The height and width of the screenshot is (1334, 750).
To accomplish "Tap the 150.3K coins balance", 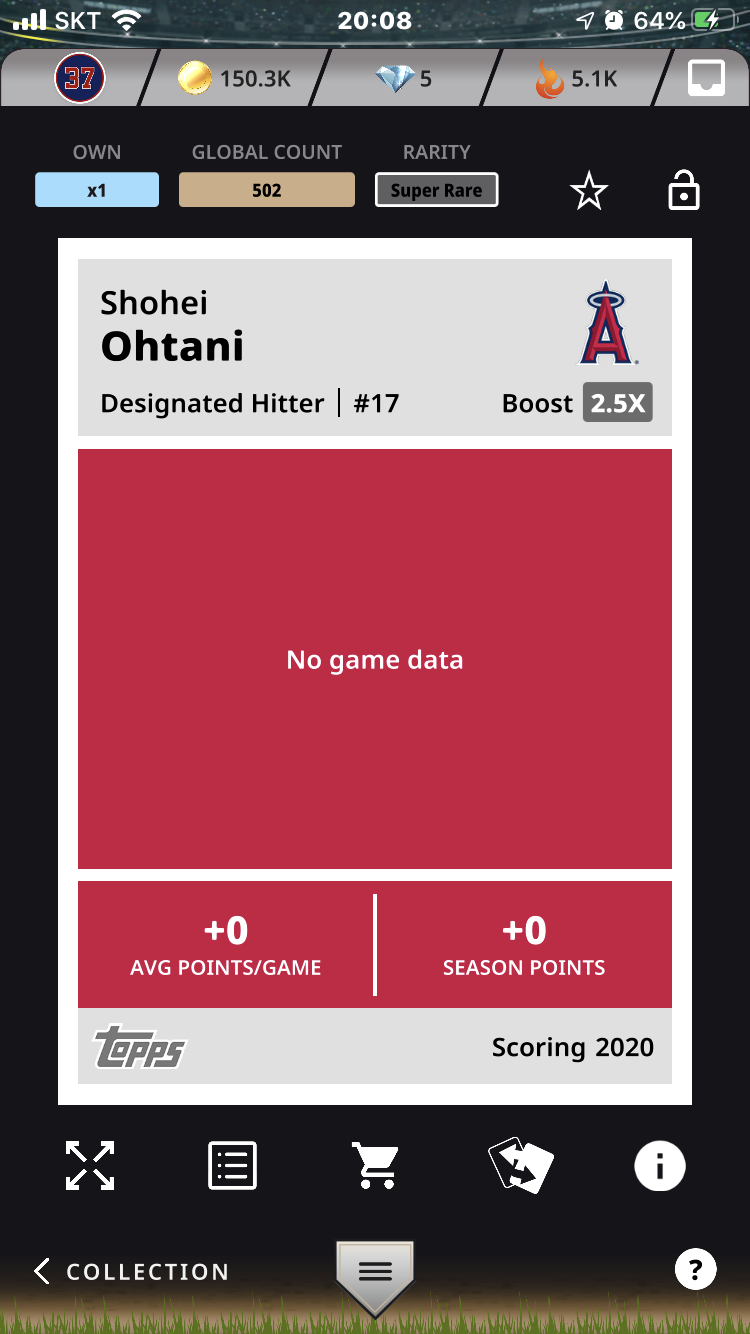I will pyautogui.click(x=234, y=78).
